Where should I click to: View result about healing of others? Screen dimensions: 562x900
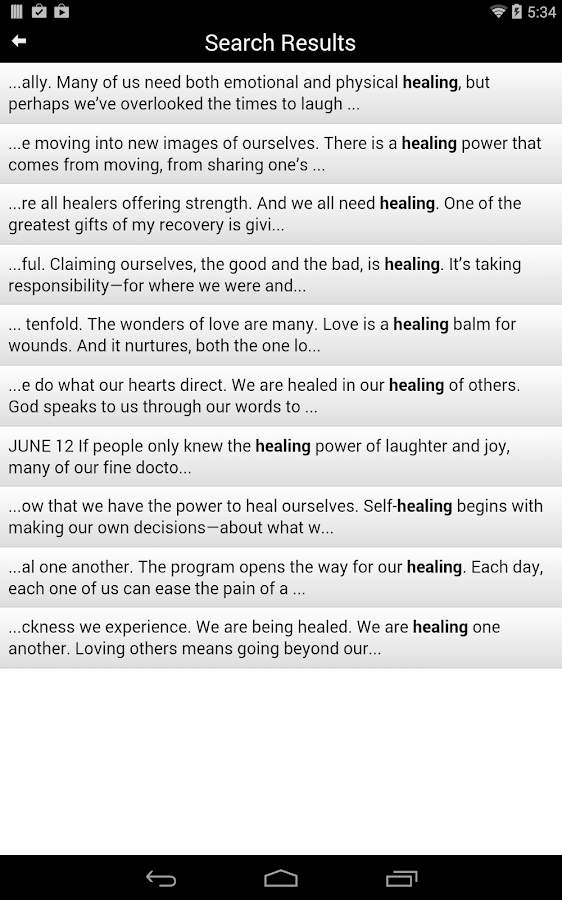point(281,396)
